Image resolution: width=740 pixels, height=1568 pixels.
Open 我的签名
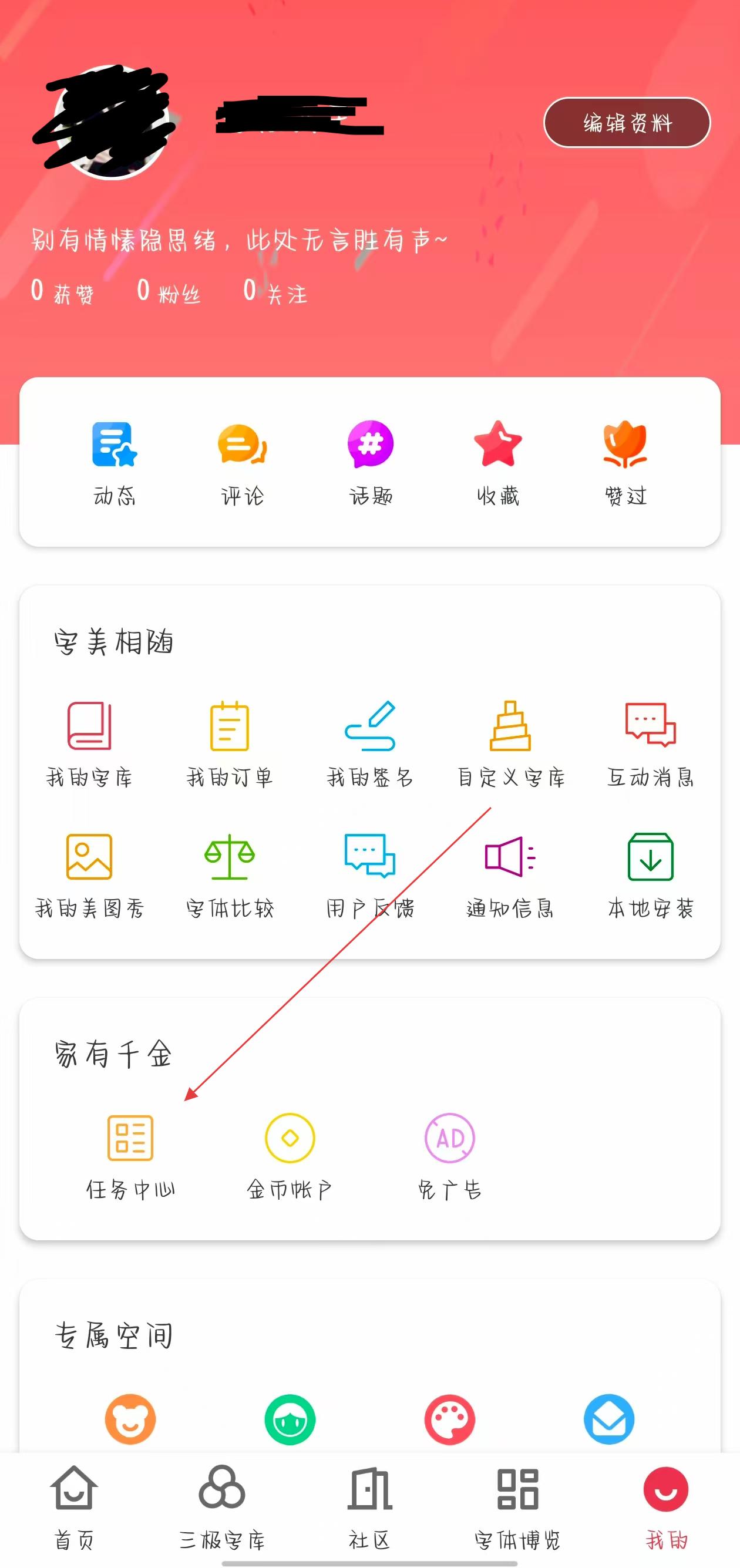tap(370, 743)
